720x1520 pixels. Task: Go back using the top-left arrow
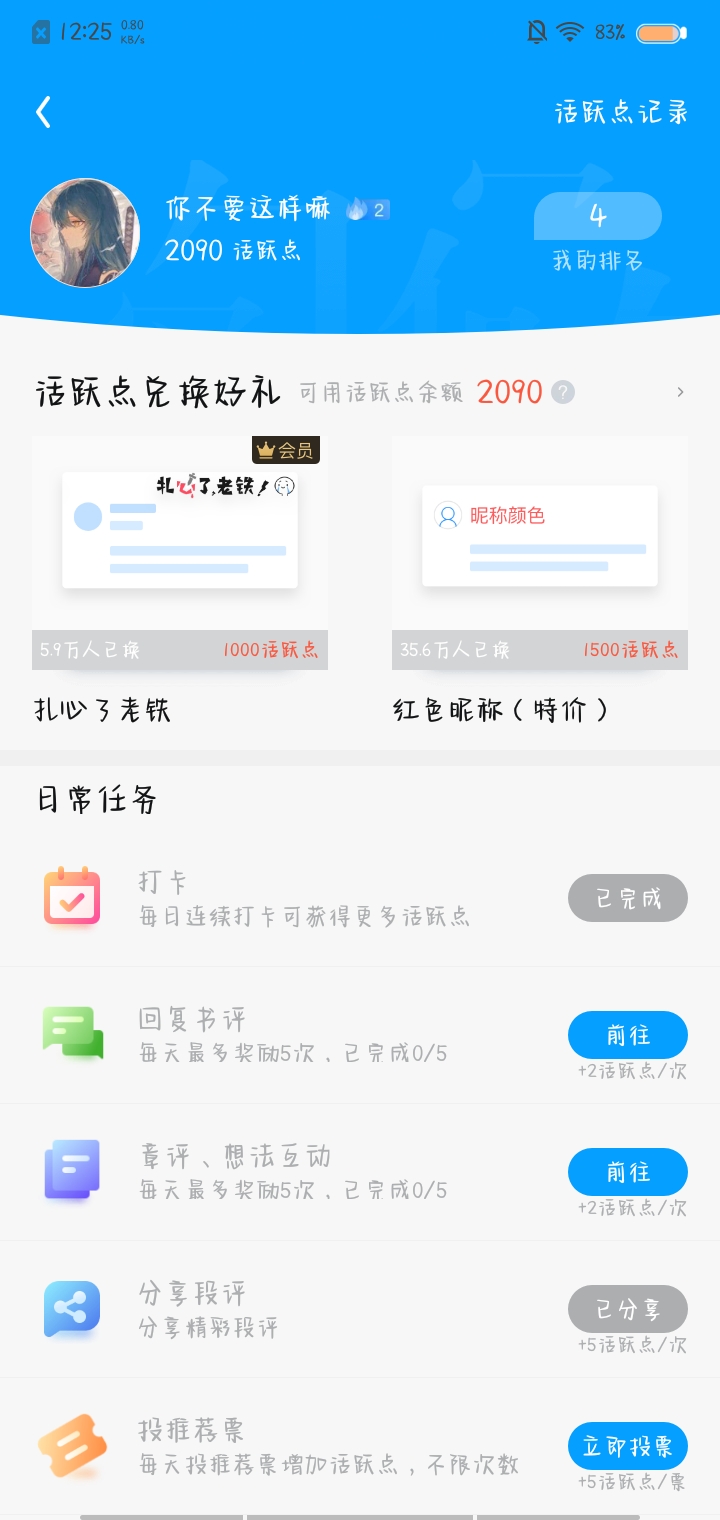pyautogui.click(x=43, y=112)
